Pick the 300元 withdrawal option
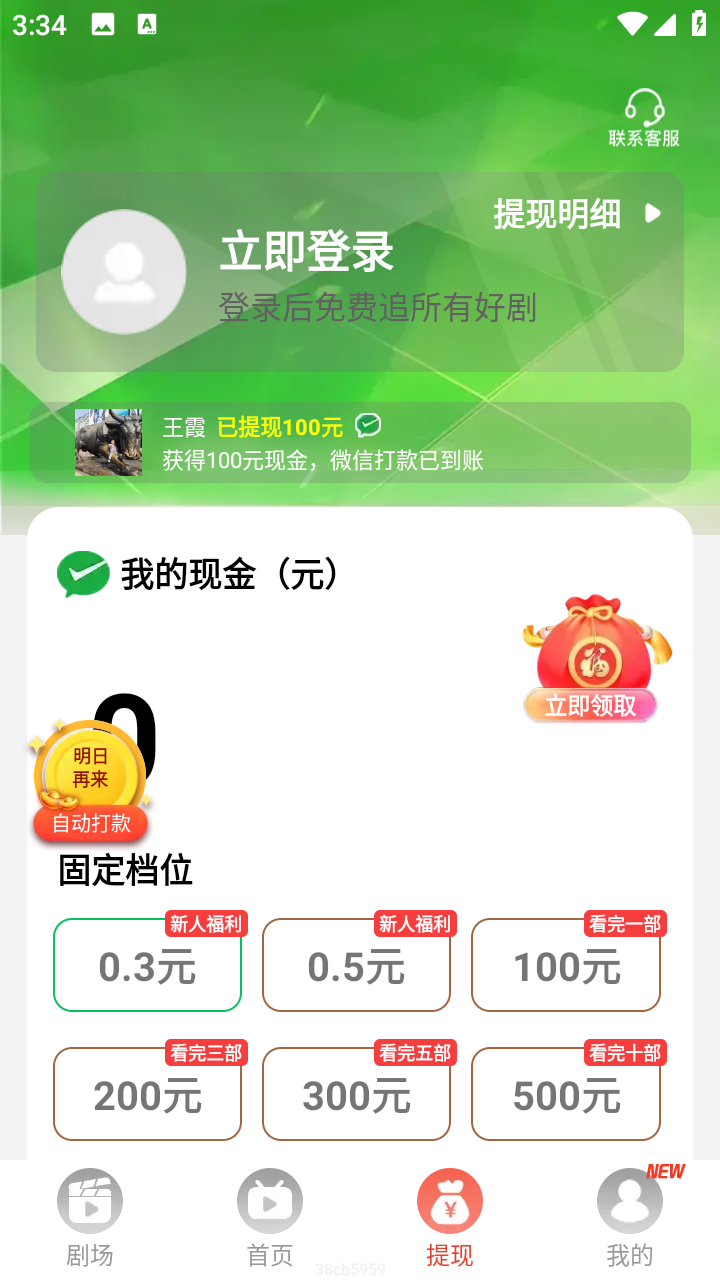 pos(356,1095)
